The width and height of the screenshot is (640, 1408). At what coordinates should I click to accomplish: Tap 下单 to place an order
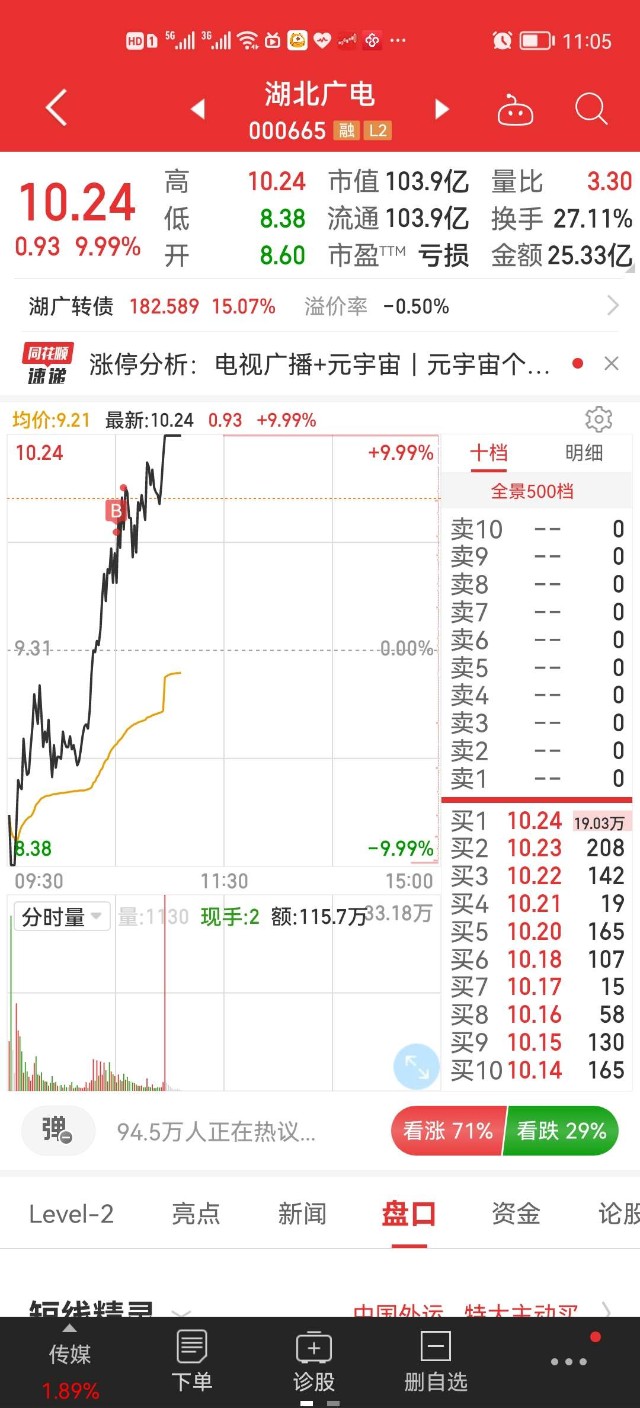point(191,1361)
